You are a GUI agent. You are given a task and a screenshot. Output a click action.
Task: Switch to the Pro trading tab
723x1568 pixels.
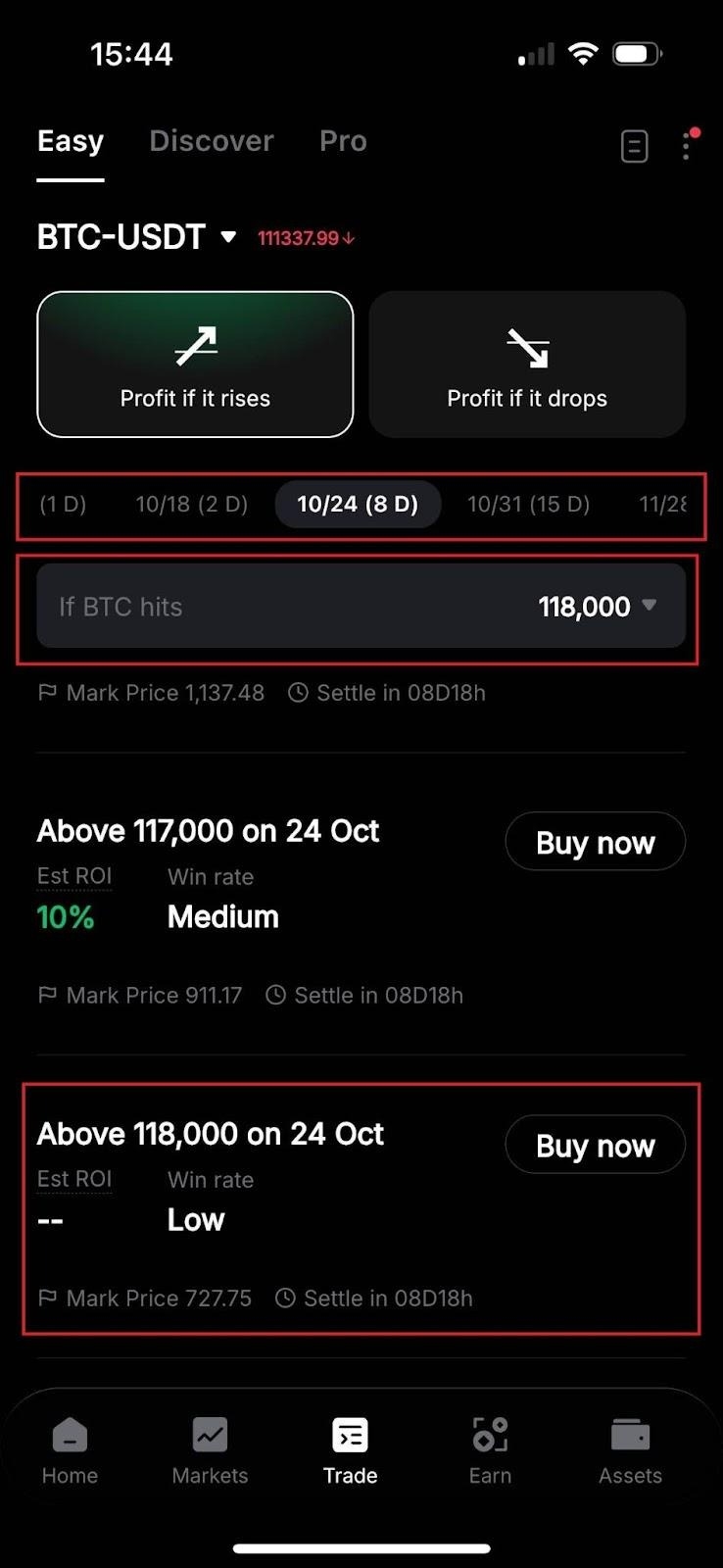click(342, 140)
